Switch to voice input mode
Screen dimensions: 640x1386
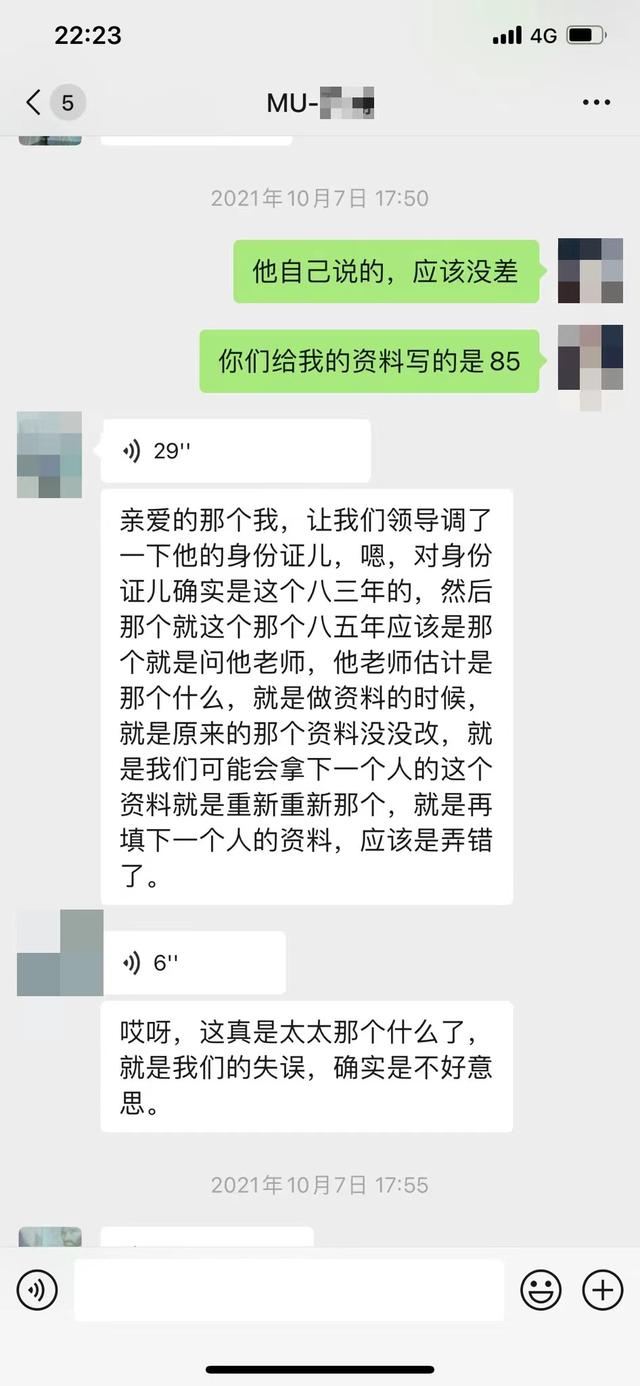(x=37, y=1290)
